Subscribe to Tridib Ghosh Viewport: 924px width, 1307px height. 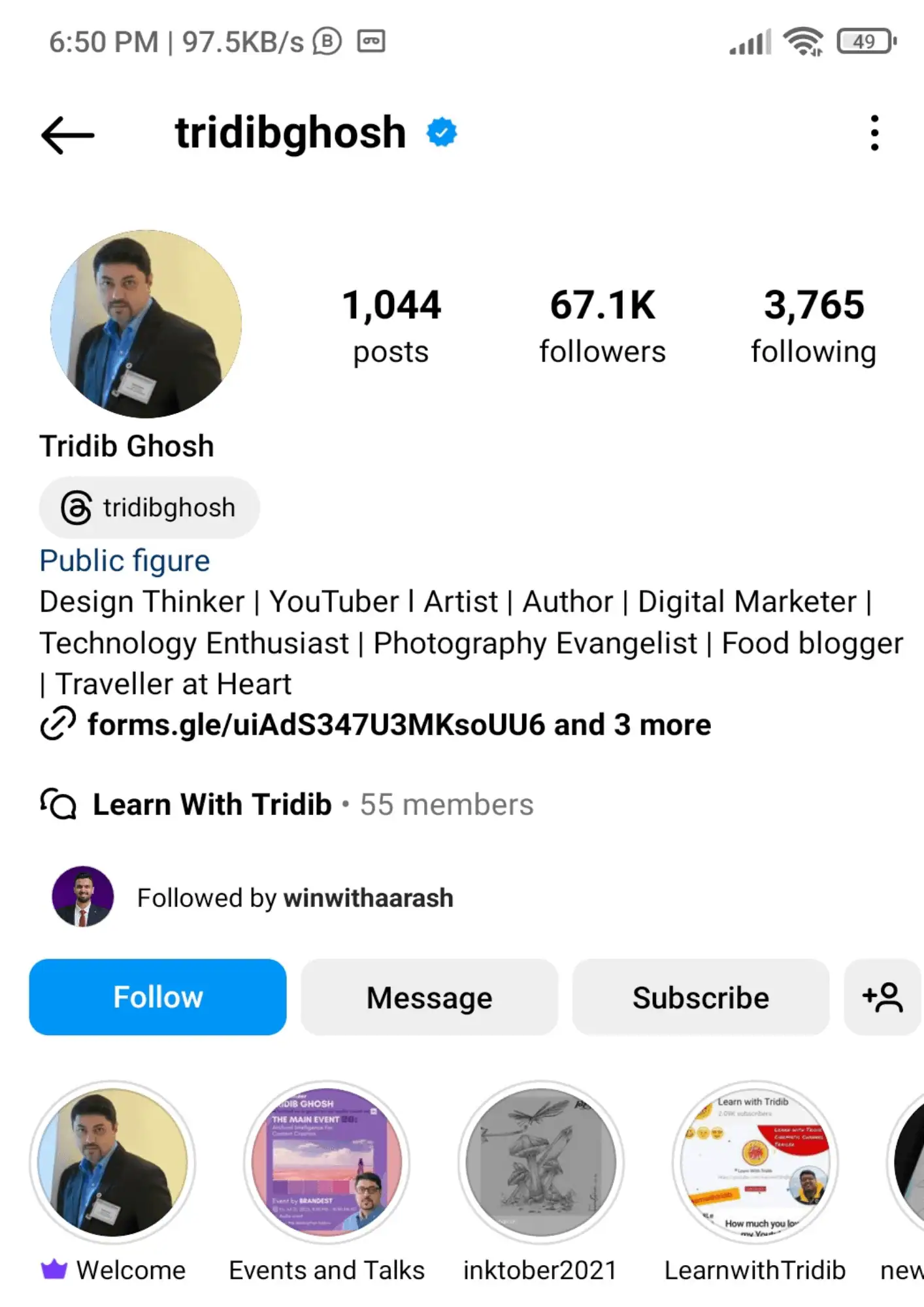click(x=701, y=997)
